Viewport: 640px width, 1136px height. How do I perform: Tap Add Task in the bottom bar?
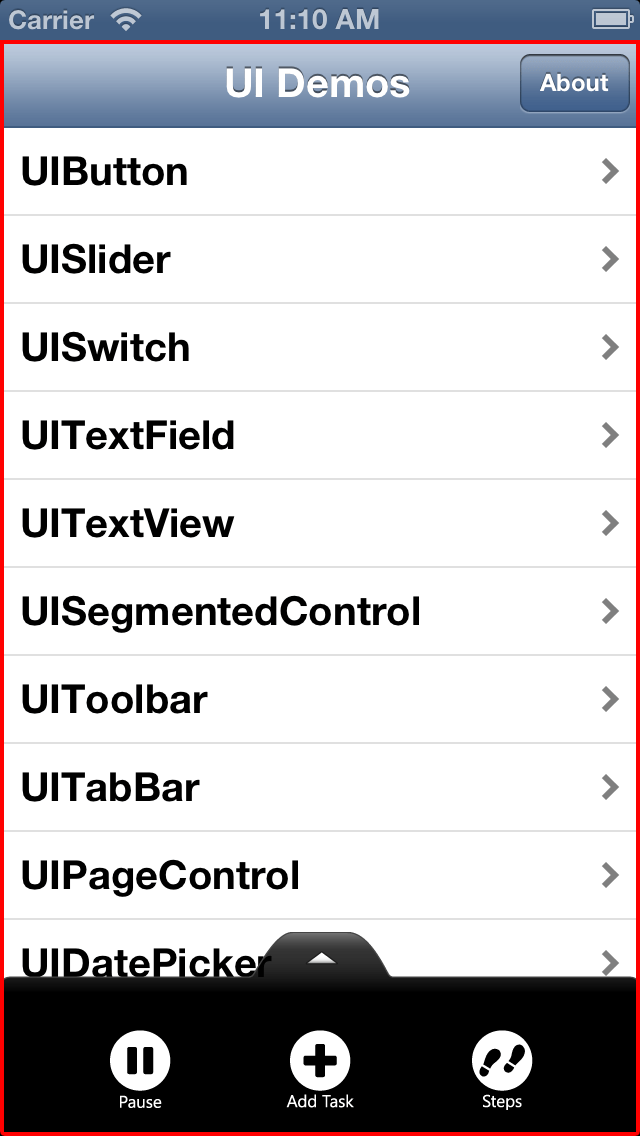click(x=320, y=1071)
